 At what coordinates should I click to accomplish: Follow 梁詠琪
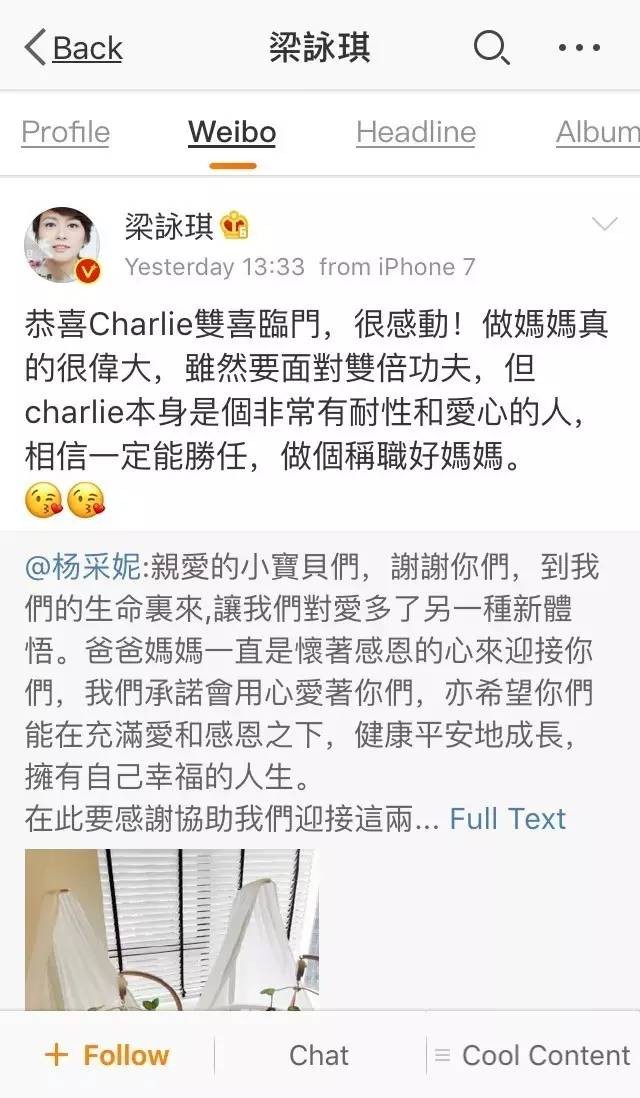107,1055
